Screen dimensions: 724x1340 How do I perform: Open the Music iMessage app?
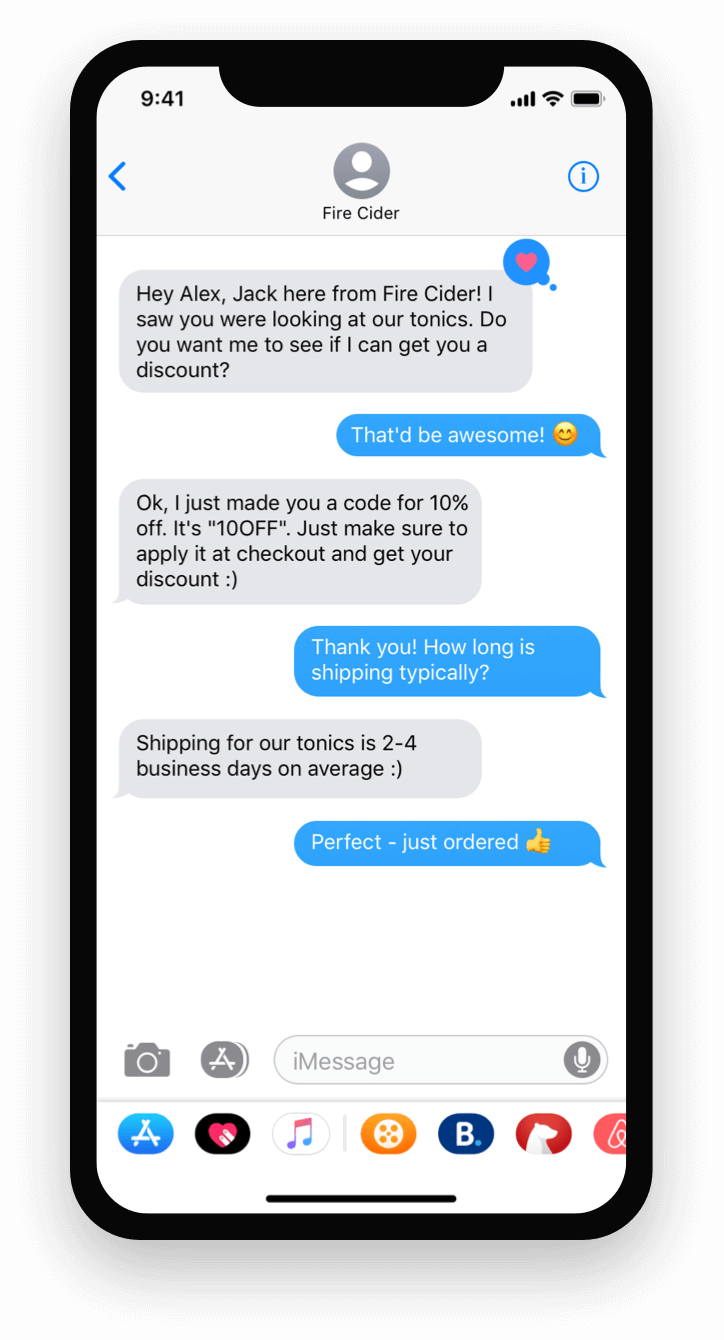301,1134
